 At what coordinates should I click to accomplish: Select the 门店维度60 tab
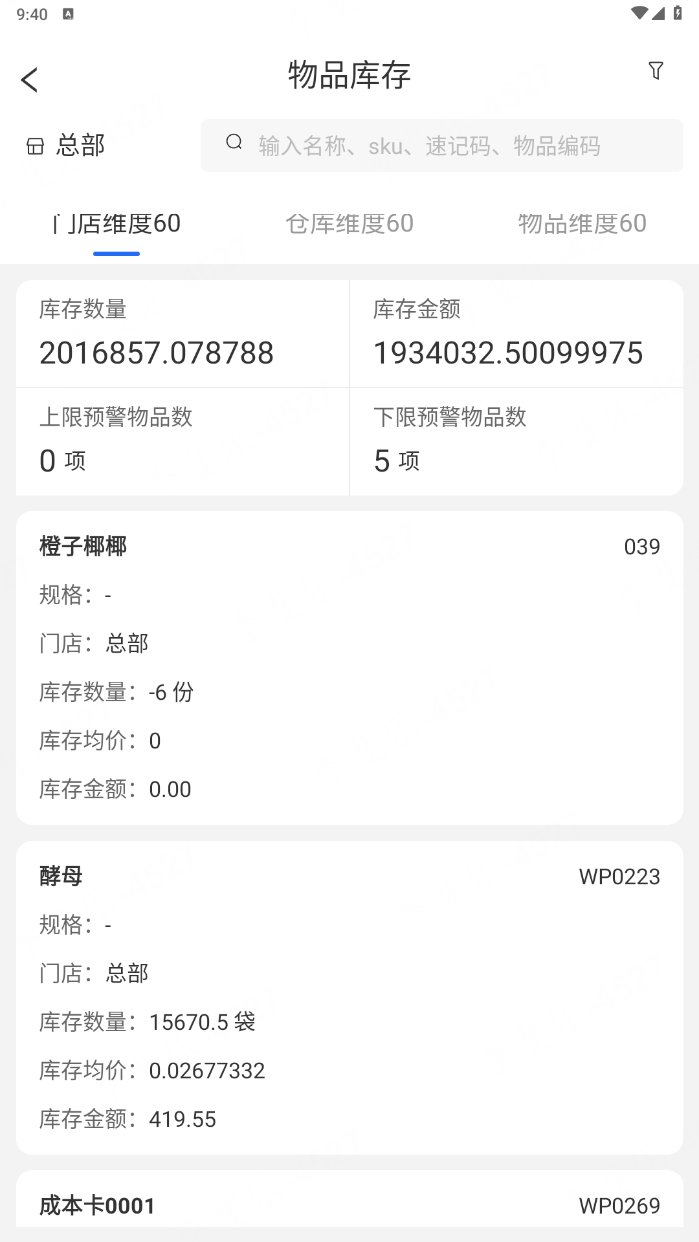pyautogui.click(x=117, y=223)
